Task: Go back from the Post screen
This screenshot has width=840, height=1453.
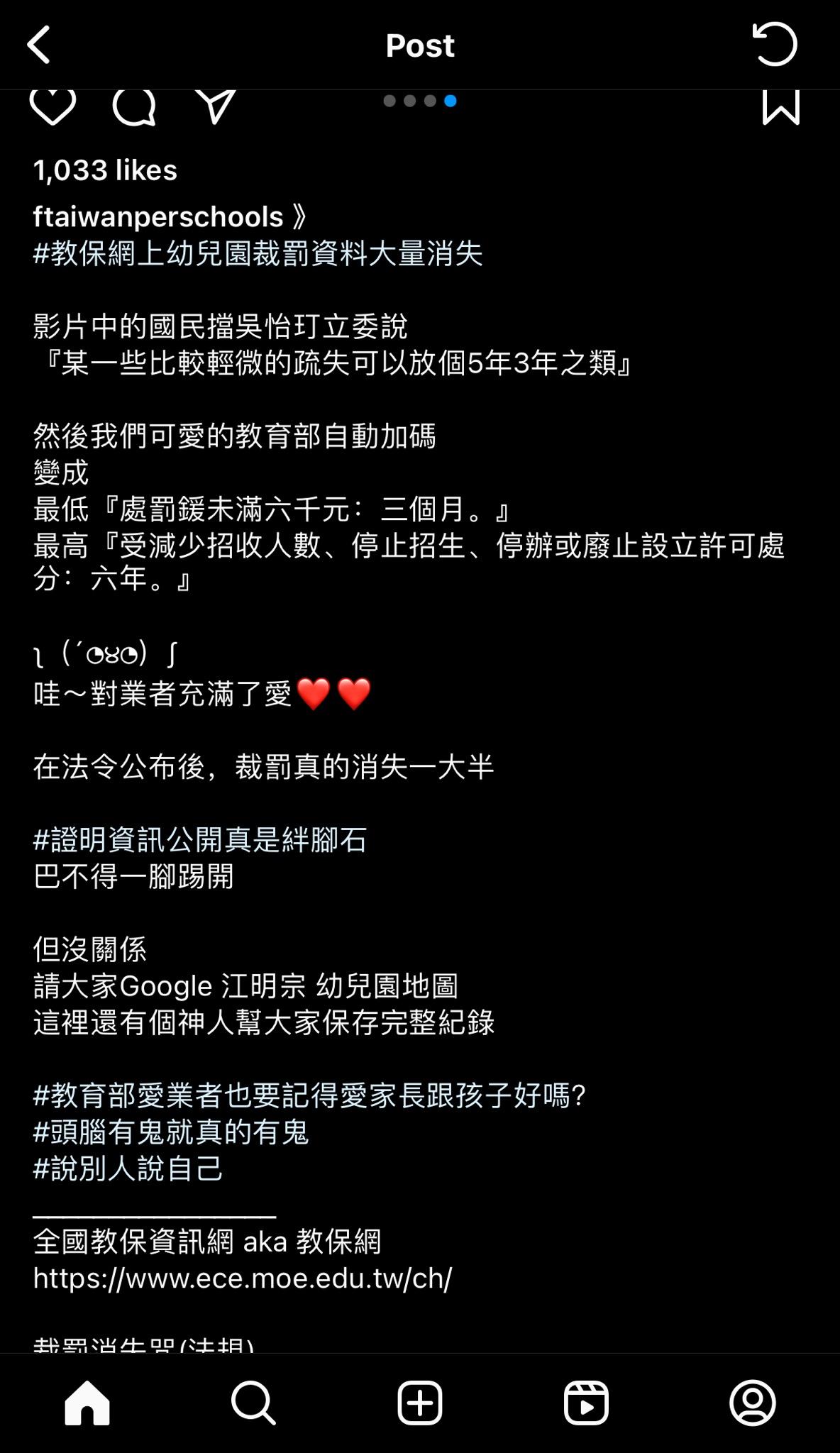Action: coord(40,45)
